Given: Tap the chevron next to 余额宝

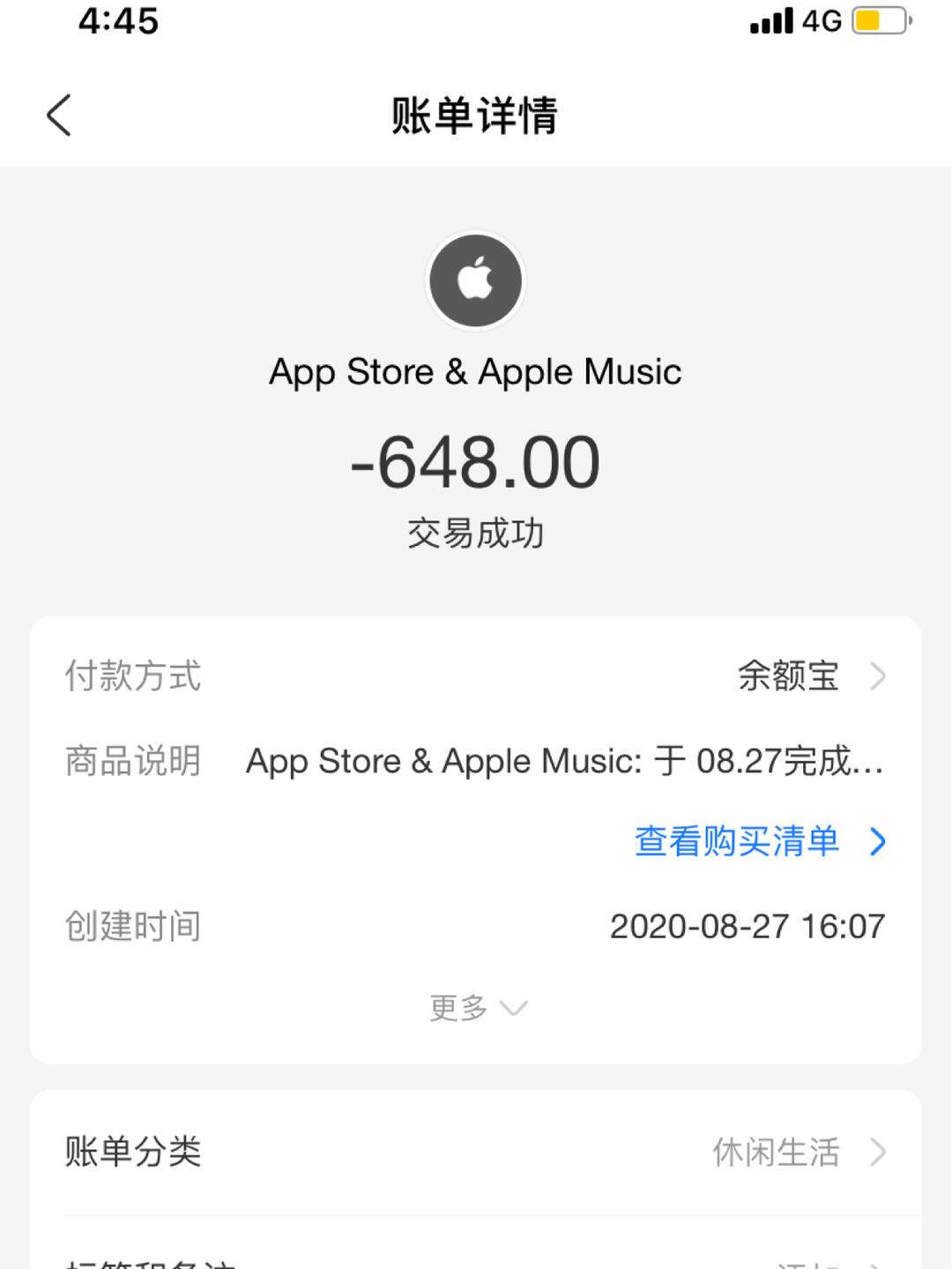Looking at the screenshot, I should click(877, 676).
